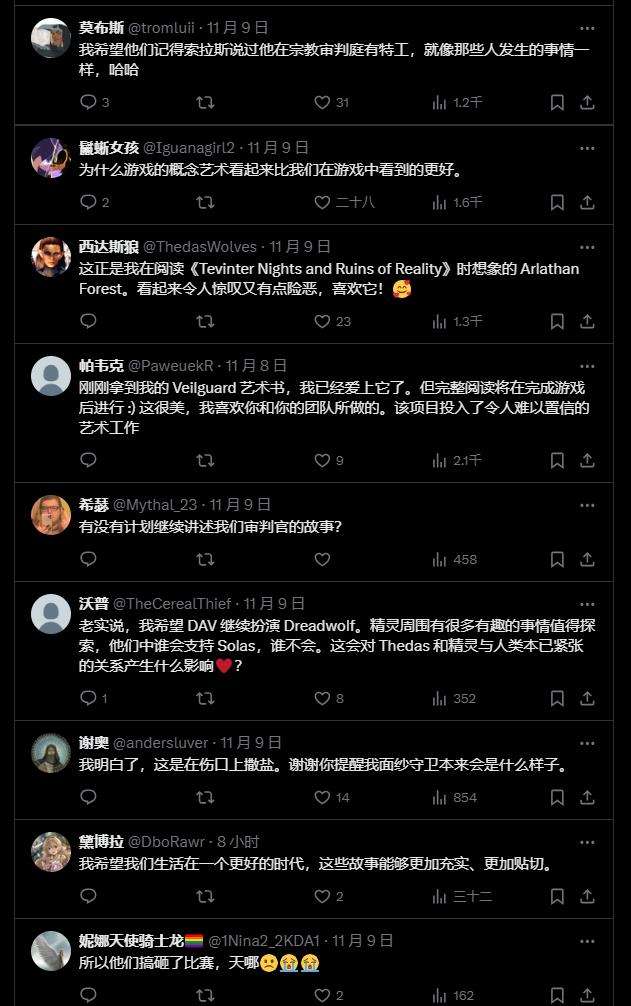Retweet 鬣蜥女孩's post
This screenshot has width=631, height=1006.
coord(205,202)
